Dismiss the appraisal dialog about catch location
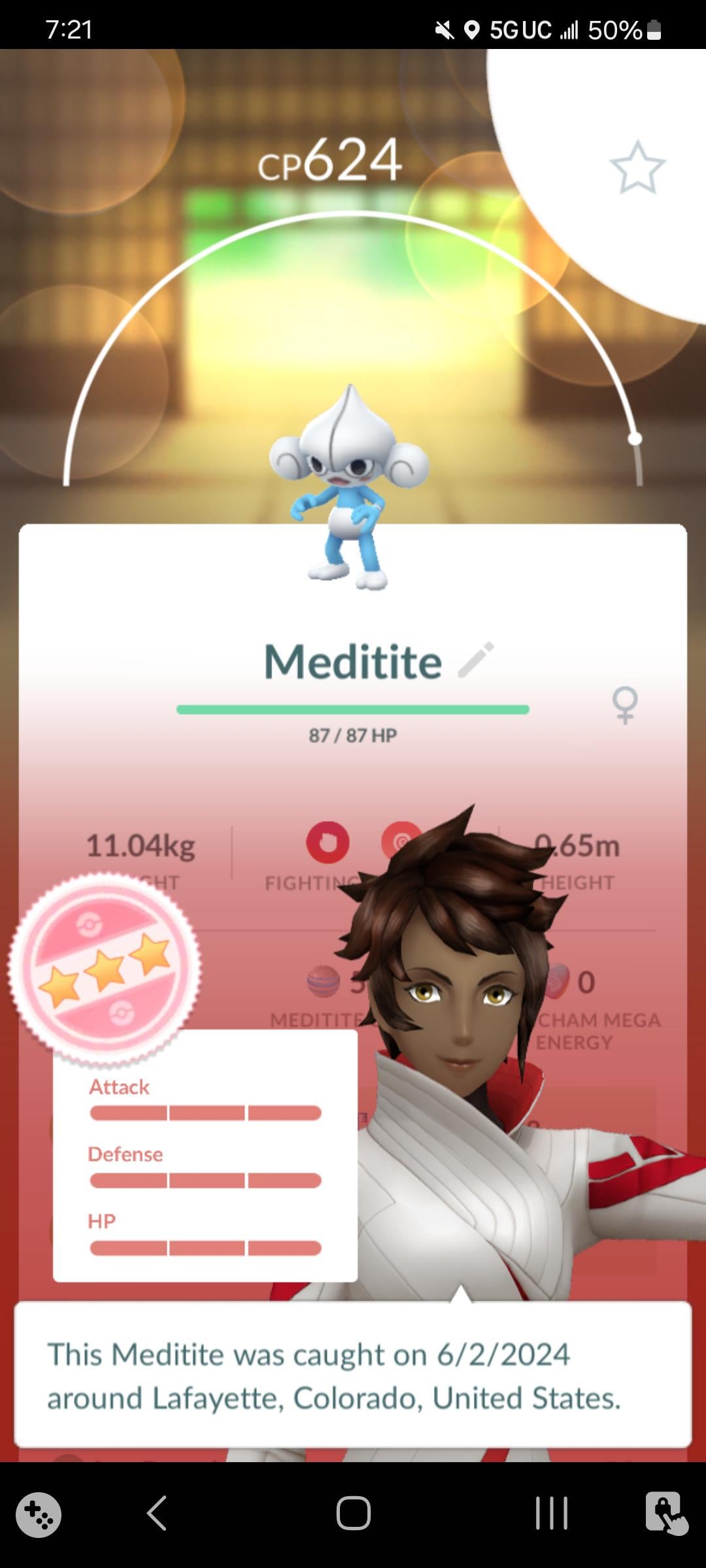The height and width of the screenshot is (1568, 706). click(353, 1375)
